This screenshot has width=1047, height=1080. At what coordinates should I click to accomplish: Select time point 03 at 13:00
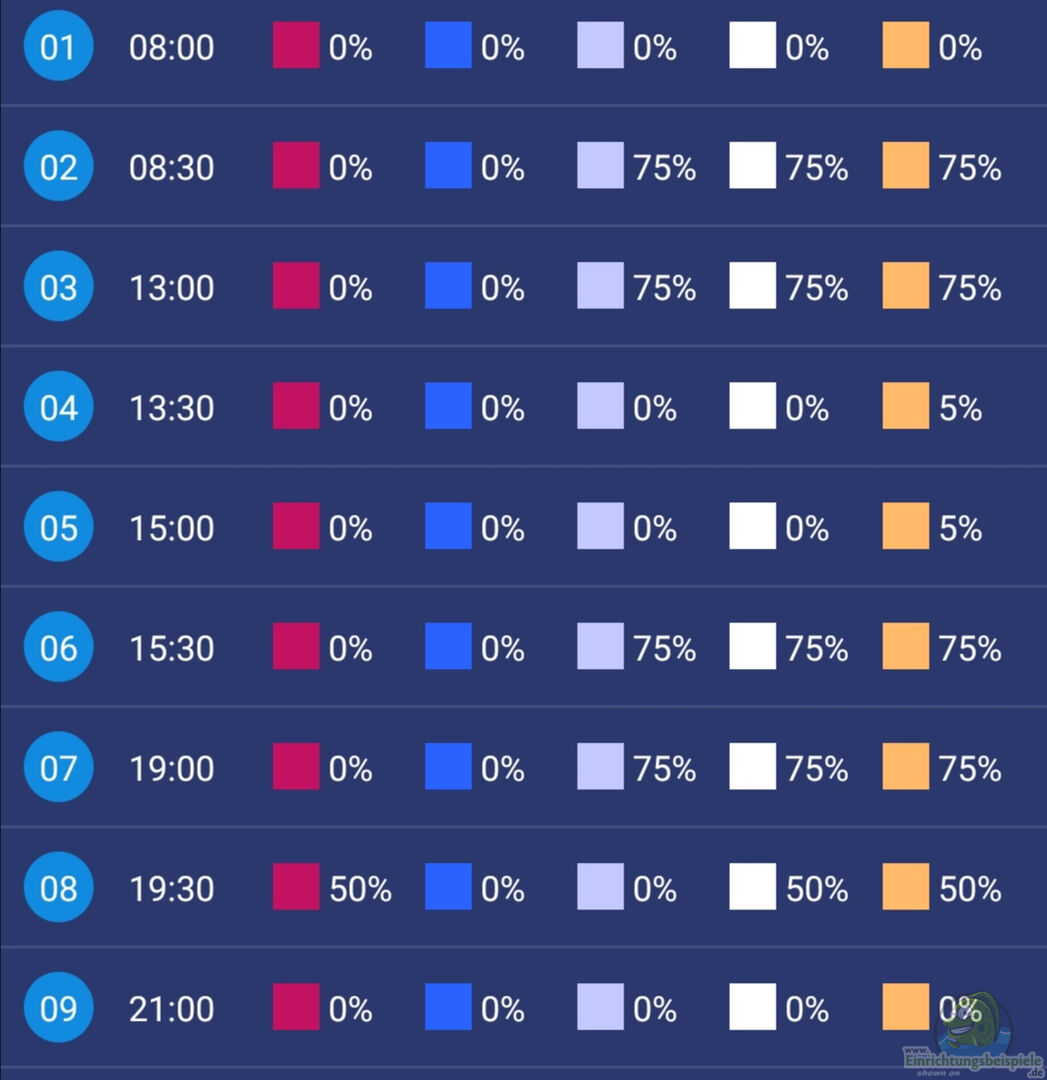pyautogui.click(x=58, y=287)
